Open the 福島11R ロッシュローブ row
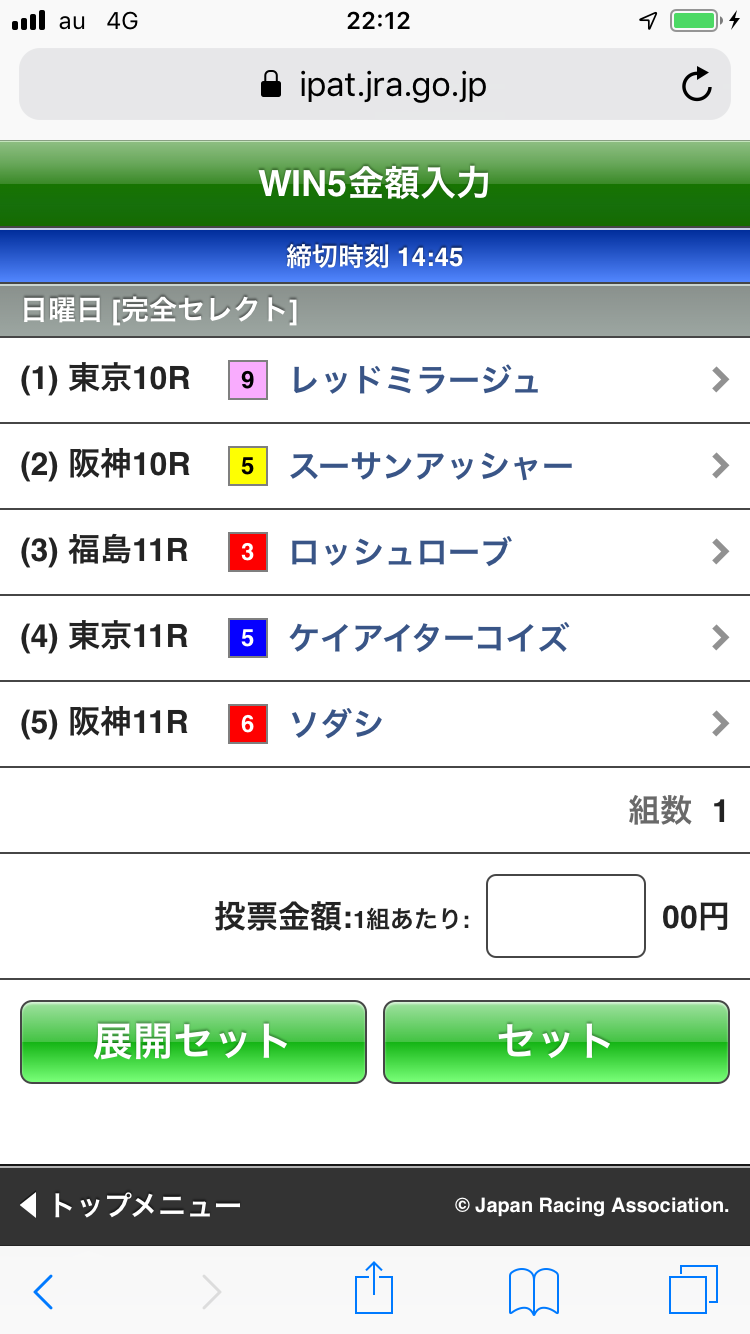The width and height of the screenshot is (750, 1334). tap(375, 552)
